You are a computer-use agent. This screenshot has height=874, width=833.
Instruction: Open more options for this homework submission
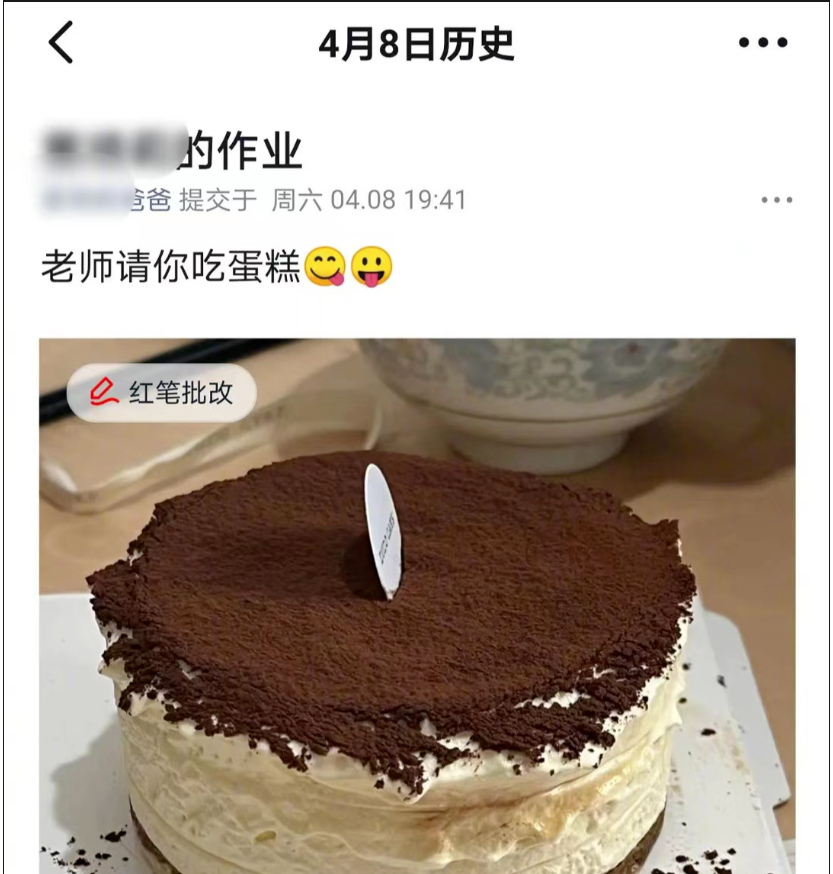(776, 200)
